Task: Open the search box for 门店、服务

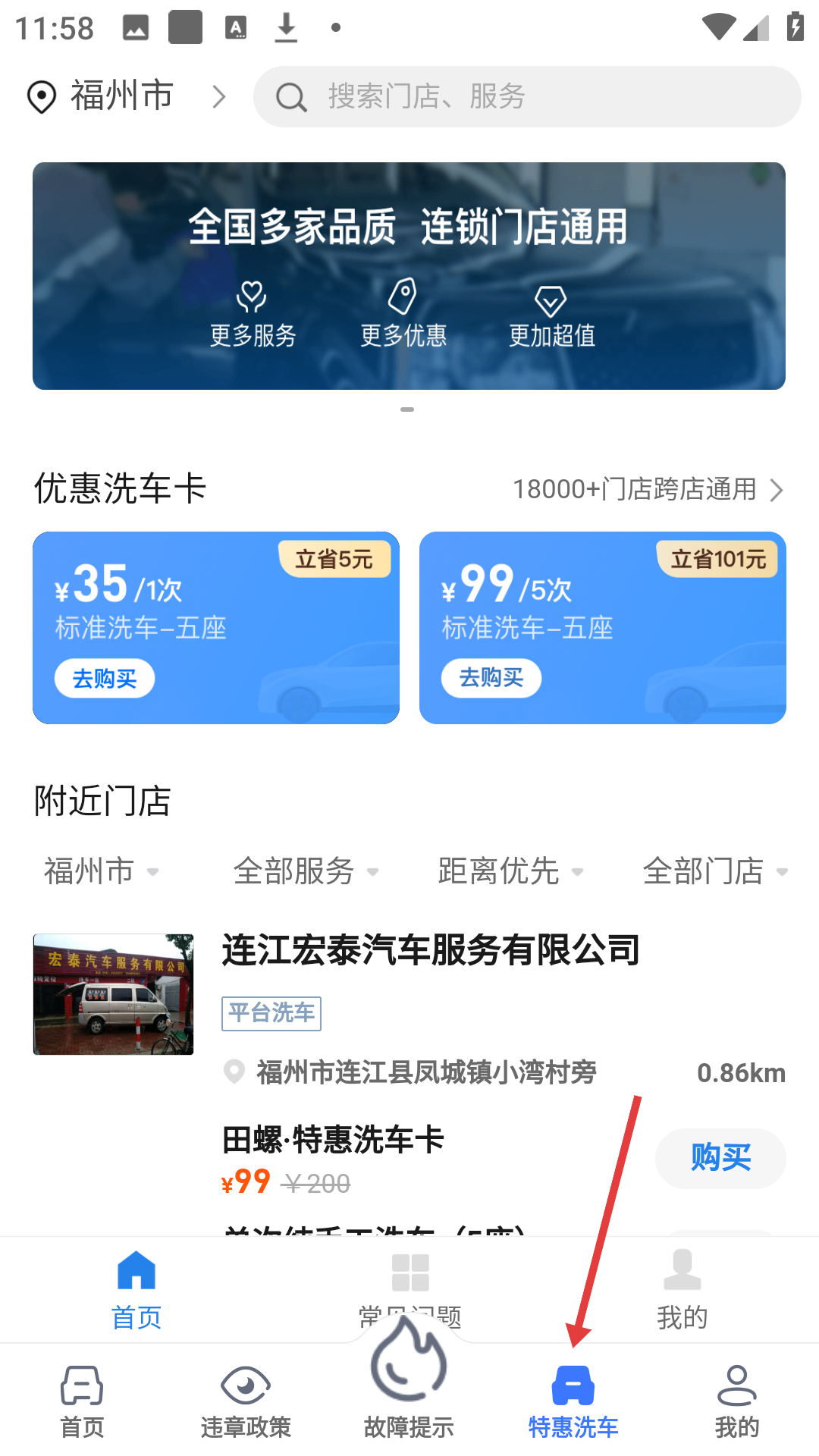Action: [x=527, y=96]
